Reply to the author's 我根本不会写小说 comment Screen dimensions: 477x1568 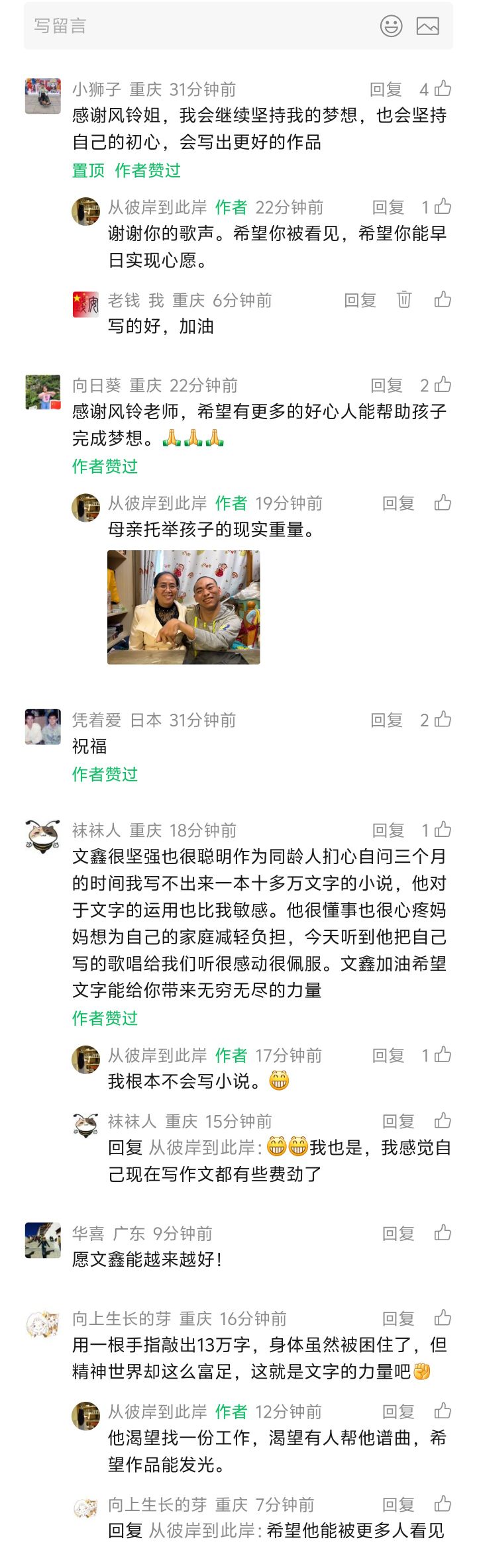[388, 1055]
